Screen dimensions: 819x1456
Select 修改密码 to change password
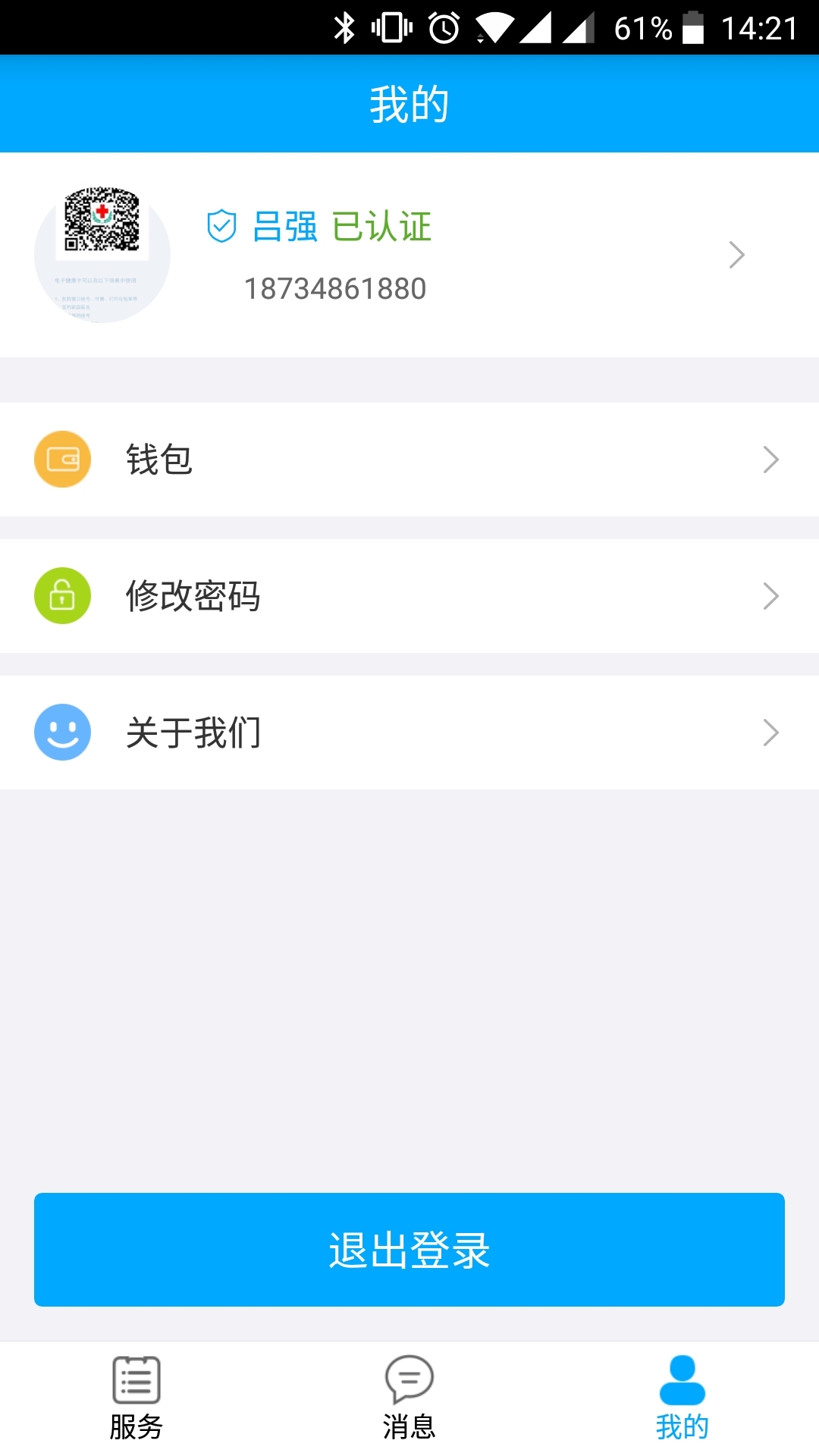click(x=409, y=596)
